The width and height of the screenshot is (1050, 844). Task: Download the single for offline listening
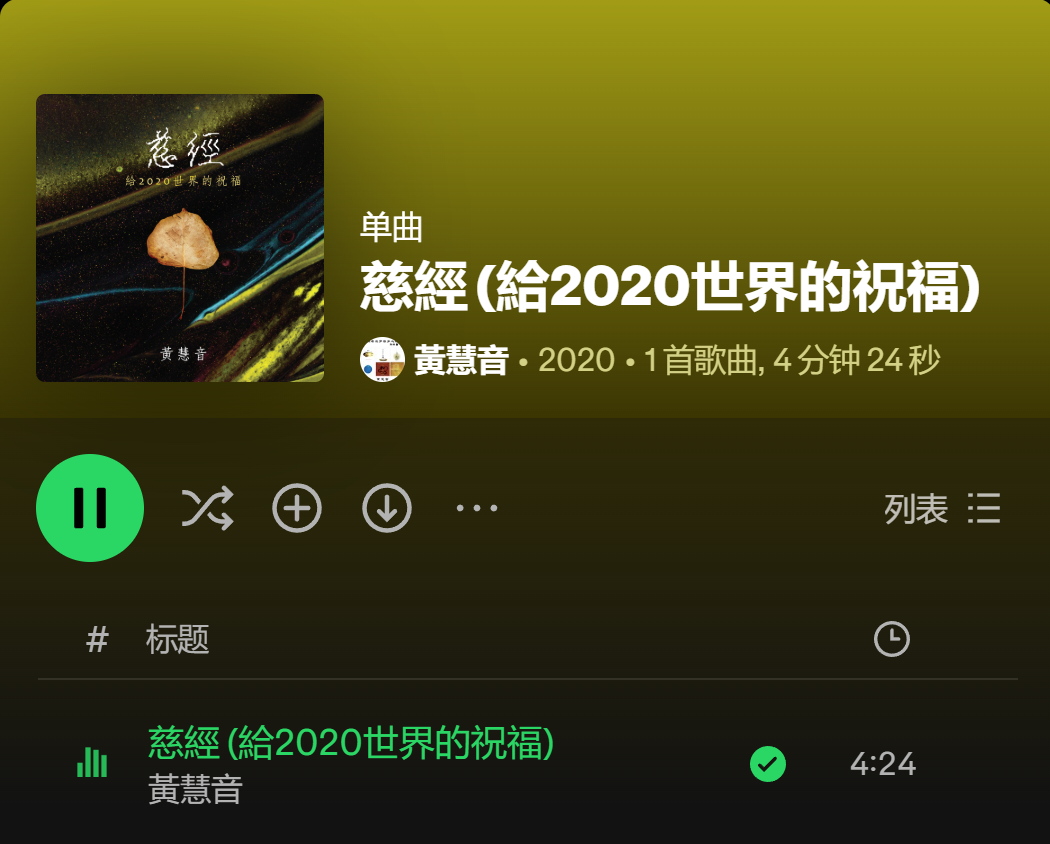pos(387,508)
